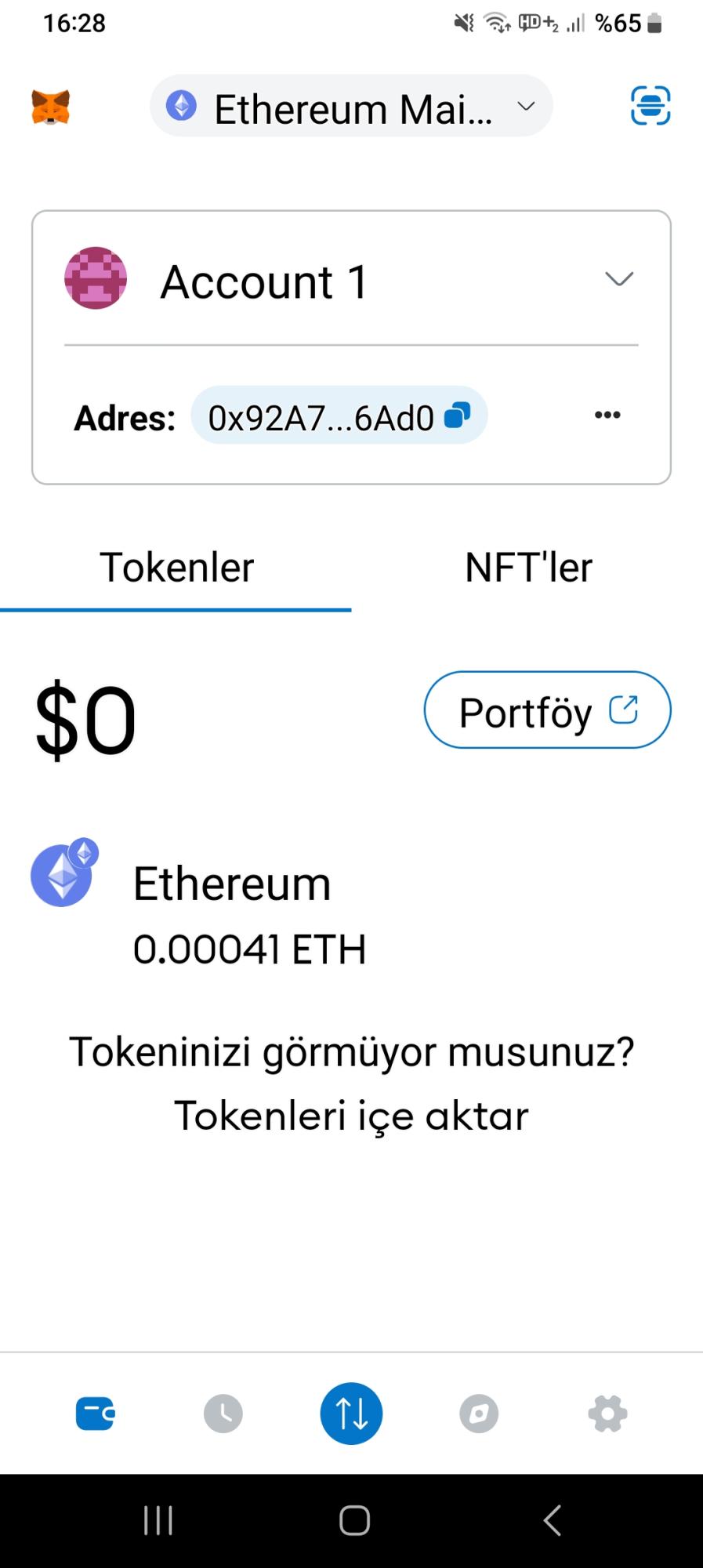Open the in-app browser compass icon

(479, 1414)
